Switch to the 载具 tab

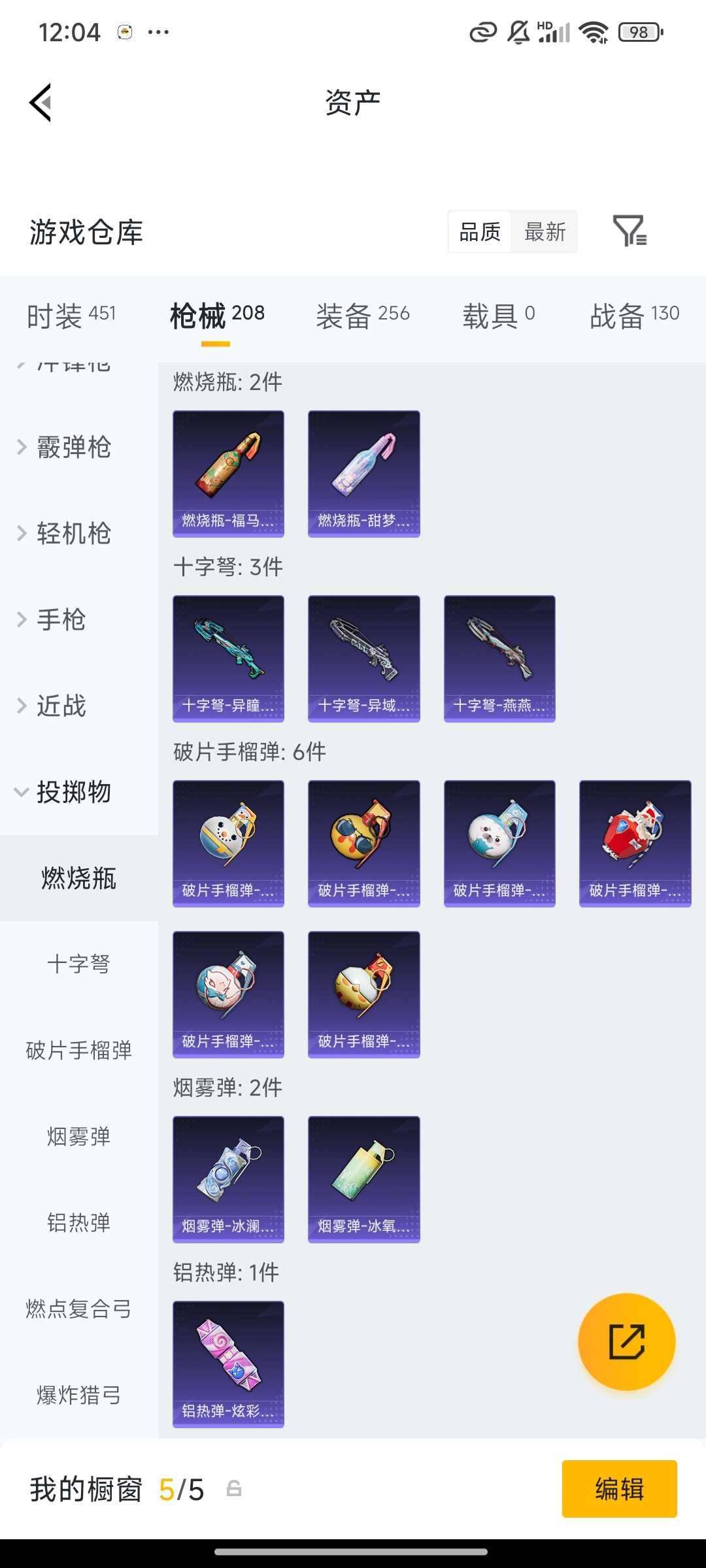[498, 316]
